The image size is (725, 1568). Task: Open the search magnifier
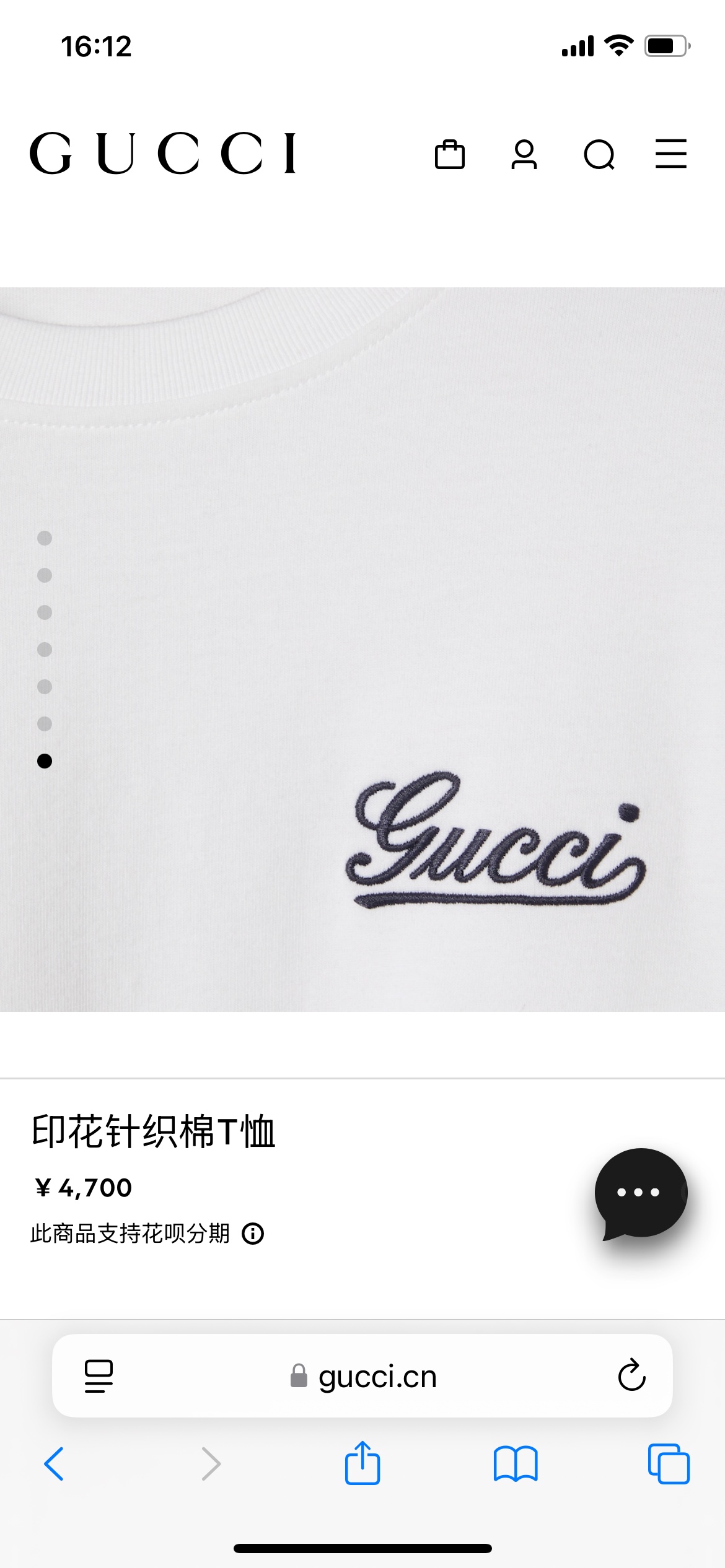[599, 155]
